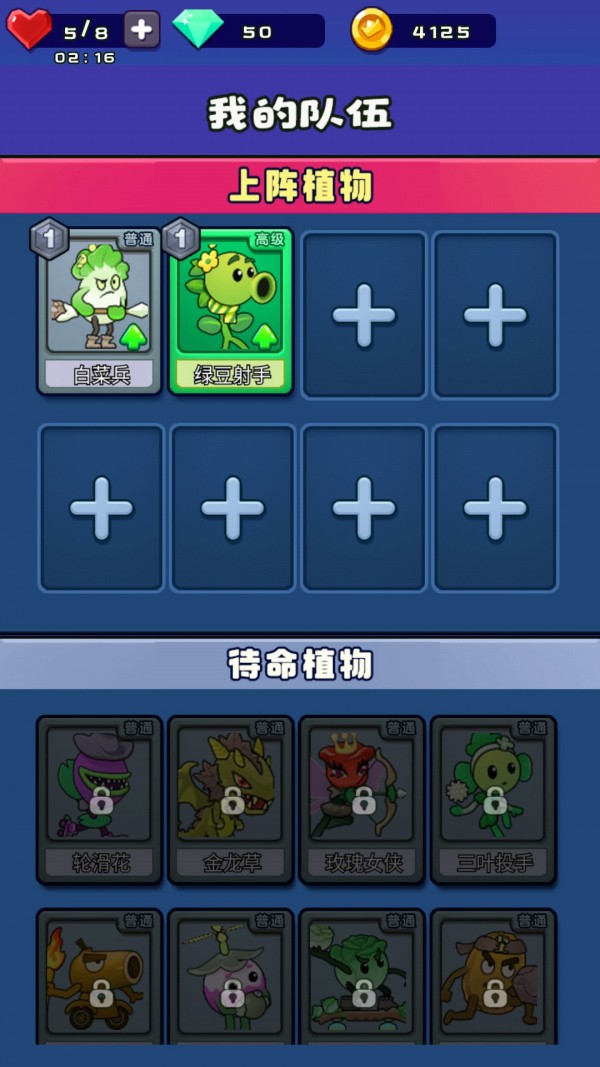
Task: Tap the locked 轮滑花 plant card
Action: tap(100, 798)
